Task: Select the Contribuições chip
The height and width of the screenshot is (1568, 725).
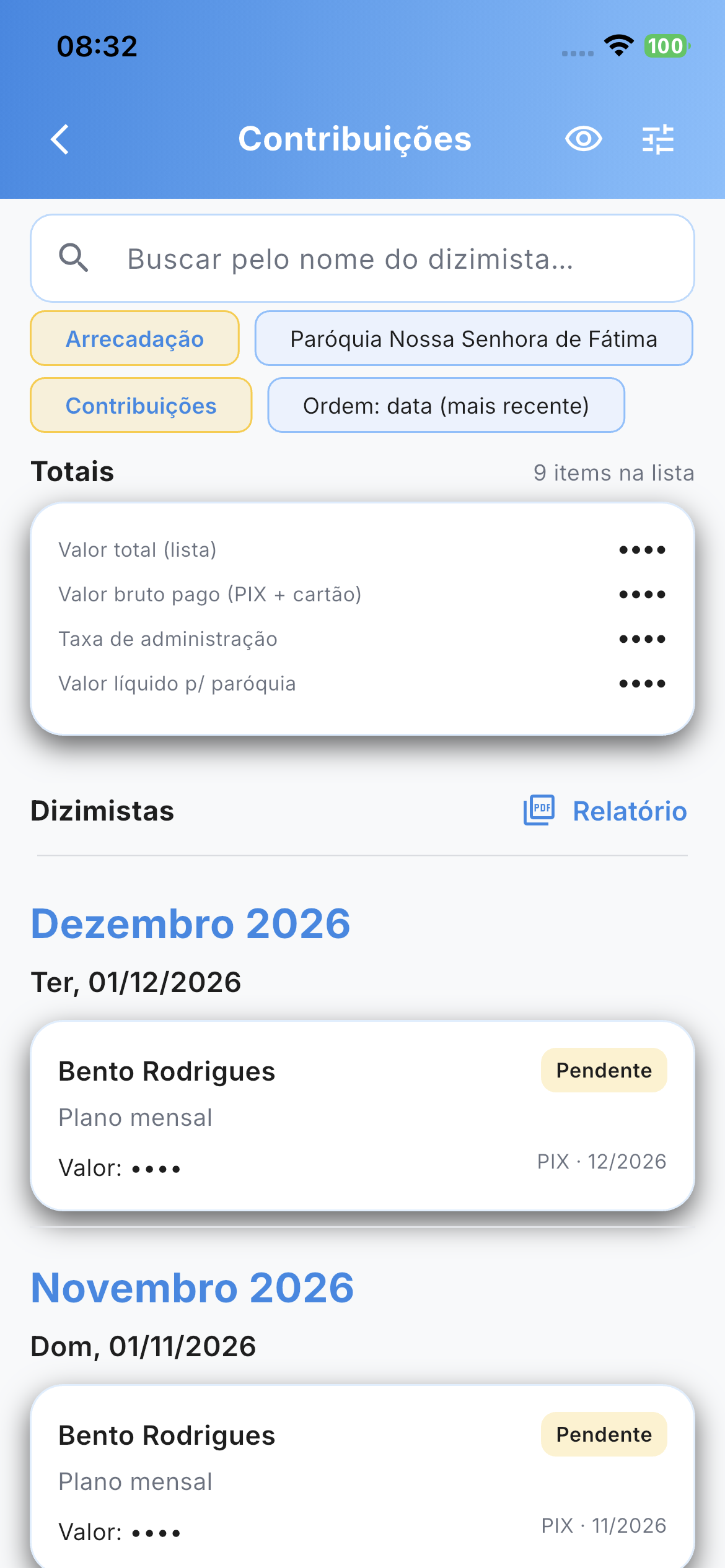Action: [141, 406]
